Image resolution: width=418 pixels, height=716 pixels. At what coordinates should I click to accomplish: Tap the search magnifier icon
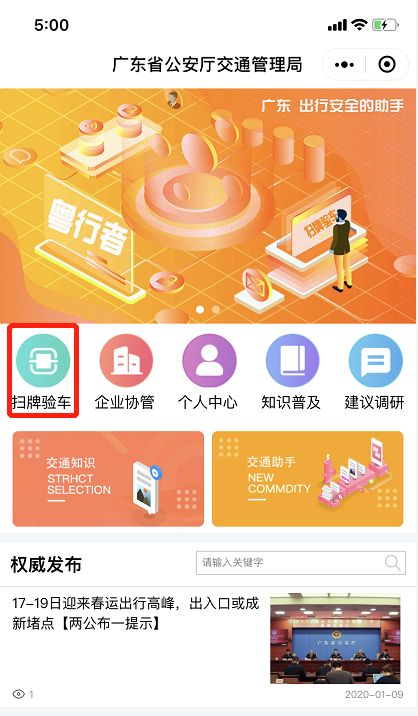[x=392, y=563]
